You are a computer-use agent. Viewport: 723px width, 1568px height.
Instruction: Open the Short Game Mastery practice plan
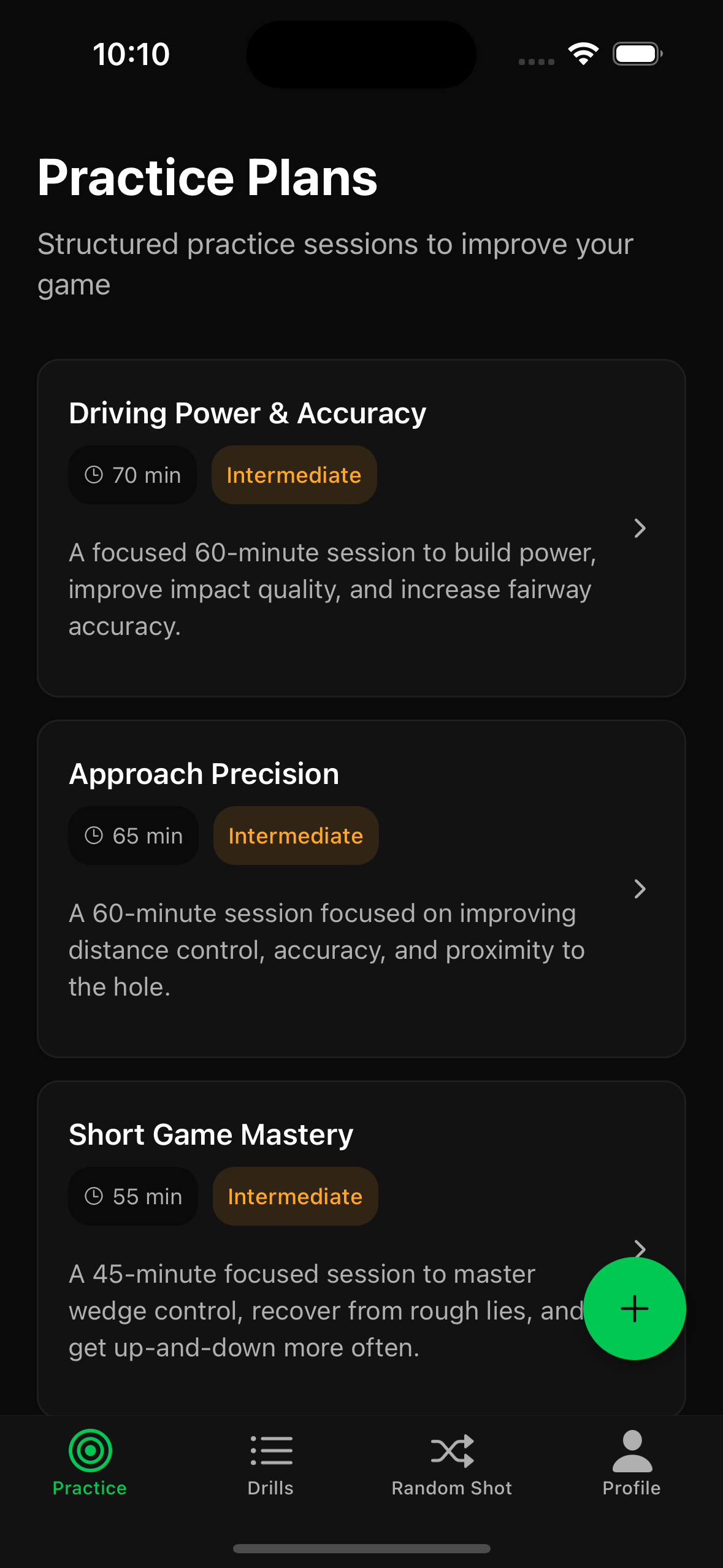pos(245,1134)
